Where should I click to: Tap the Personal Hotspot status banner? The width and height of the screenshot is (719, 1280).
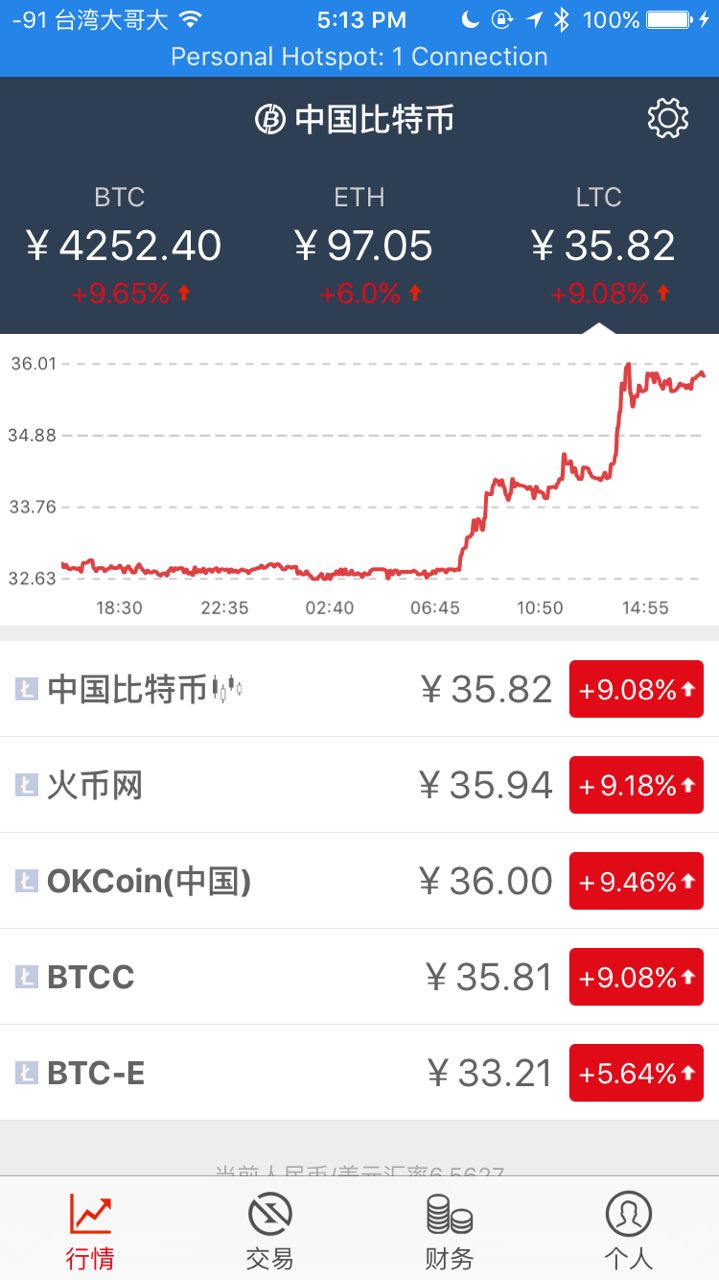(x=359, y=57)
